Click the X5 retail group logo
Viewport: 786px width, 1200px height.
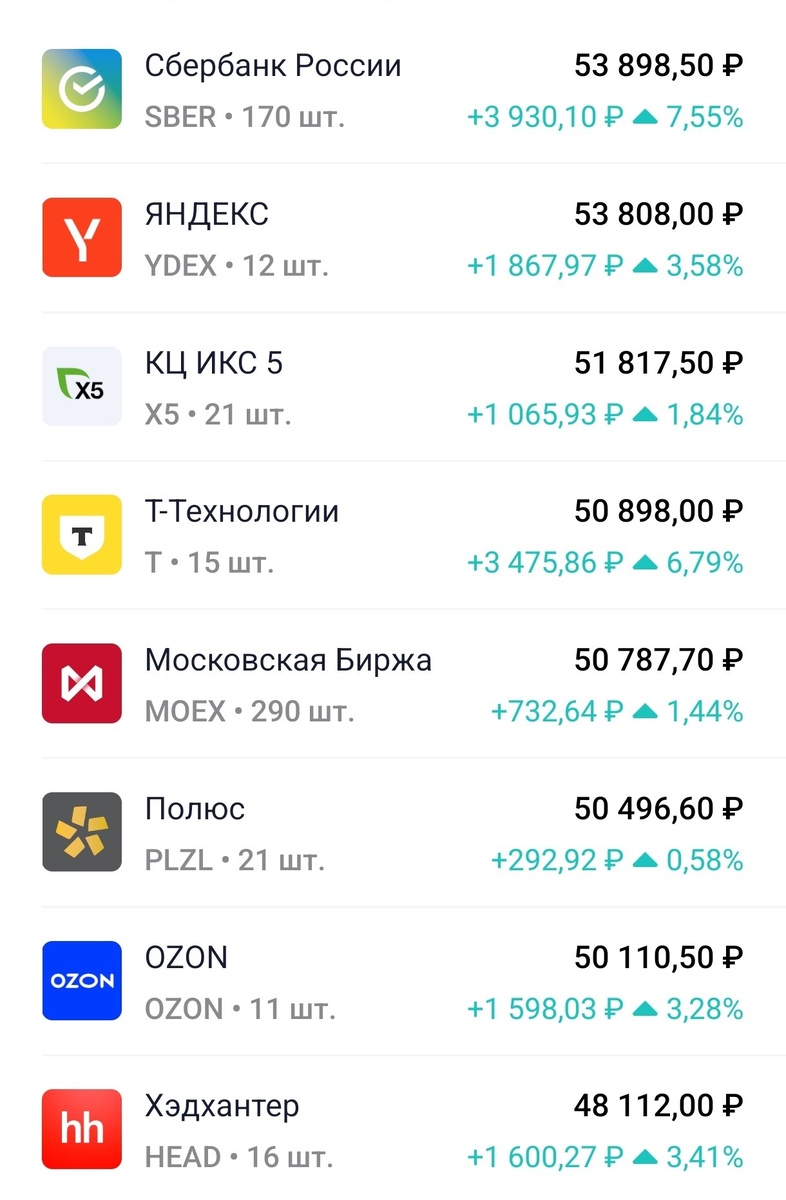click(x=81, y=386)
